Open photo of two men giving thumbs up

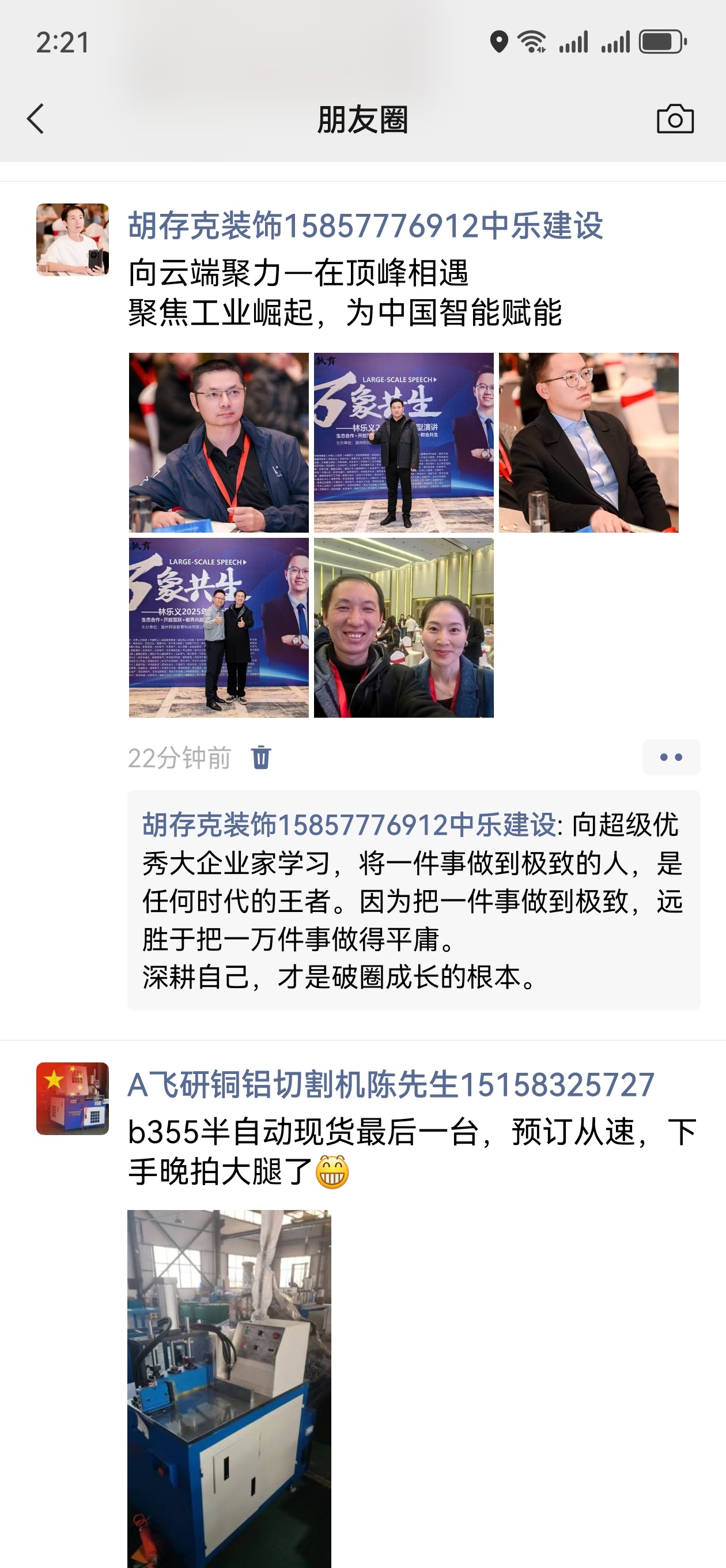pos(218,628)
